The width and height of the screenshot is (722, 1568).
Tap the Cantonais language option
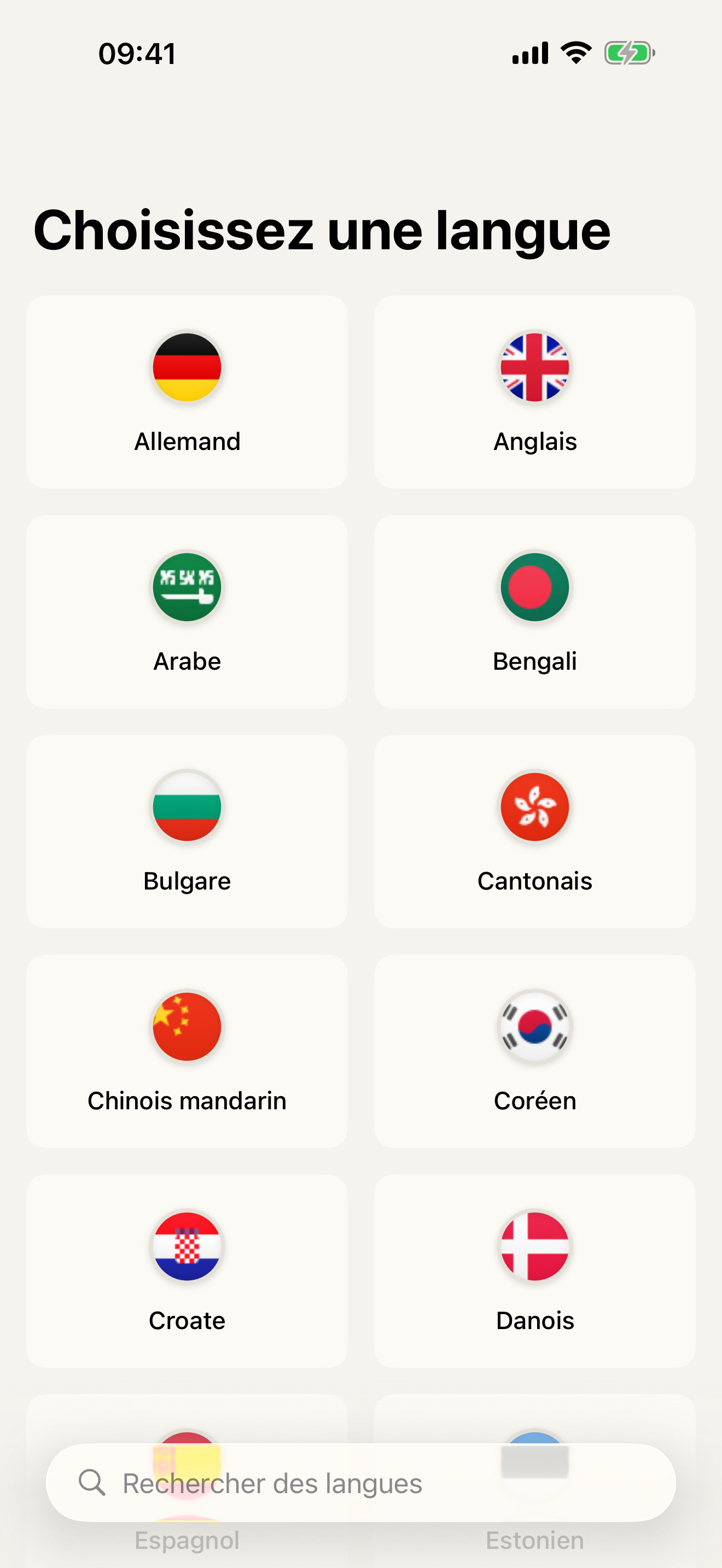pos(534,832)
